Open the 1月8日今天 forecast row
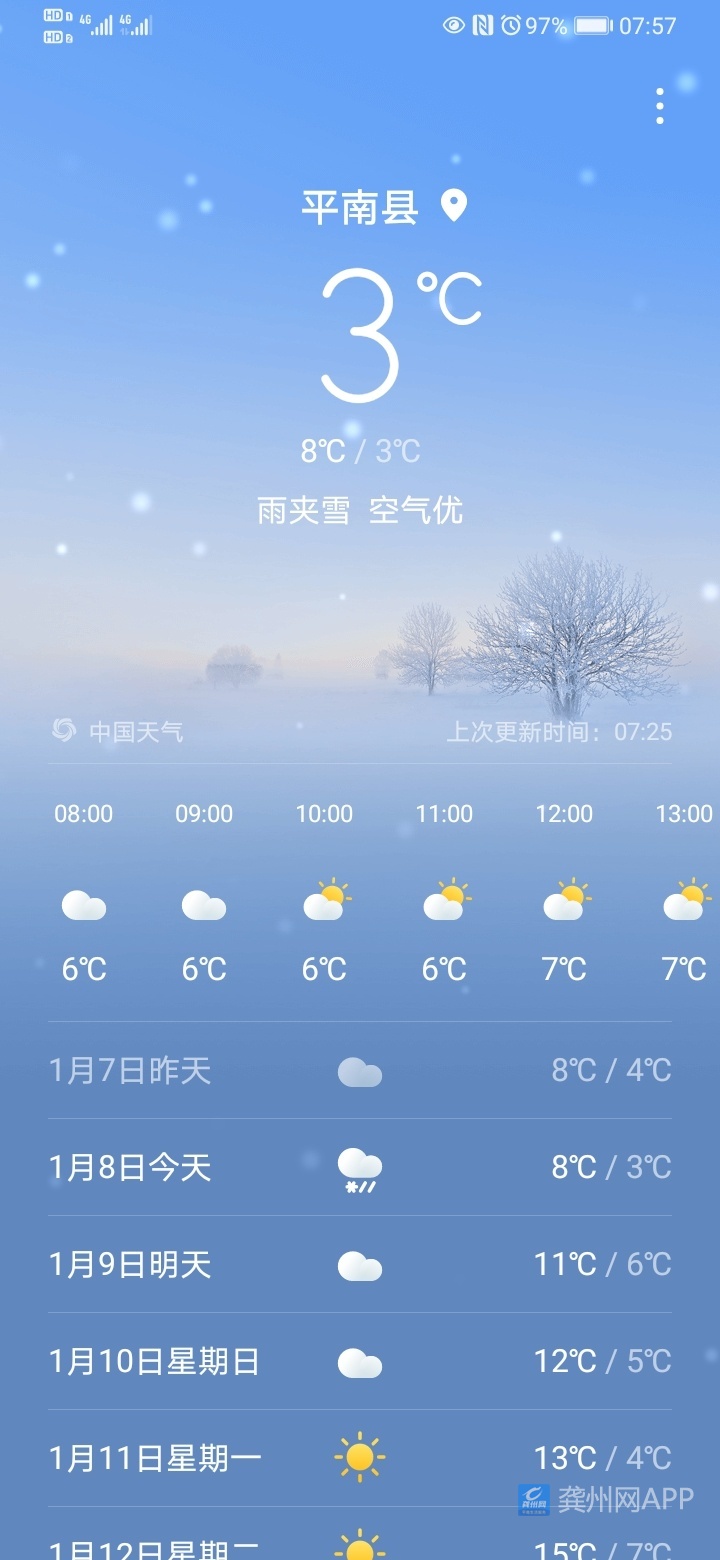 360,1167
